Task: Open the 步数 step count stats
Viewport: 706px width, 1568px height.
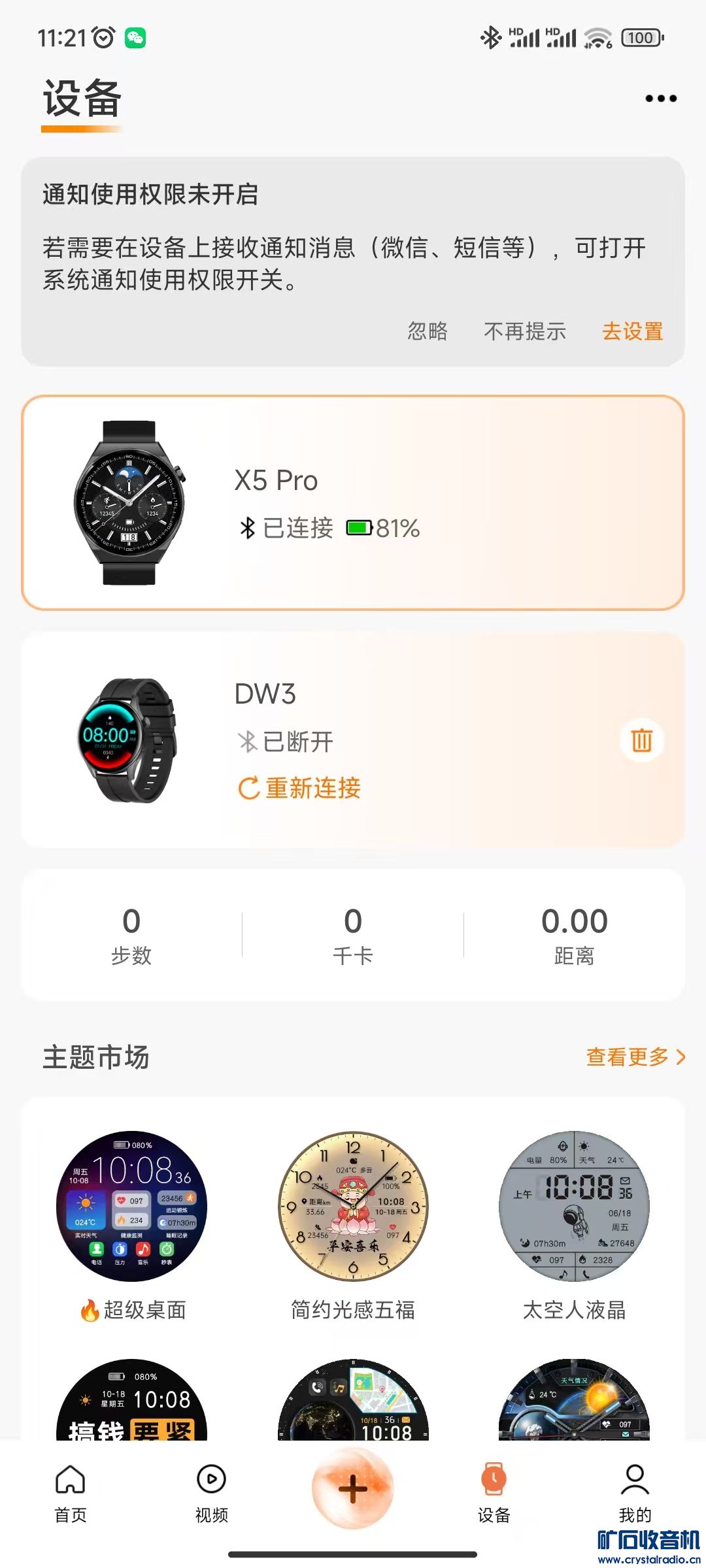Action: click(x=131, y=935)
